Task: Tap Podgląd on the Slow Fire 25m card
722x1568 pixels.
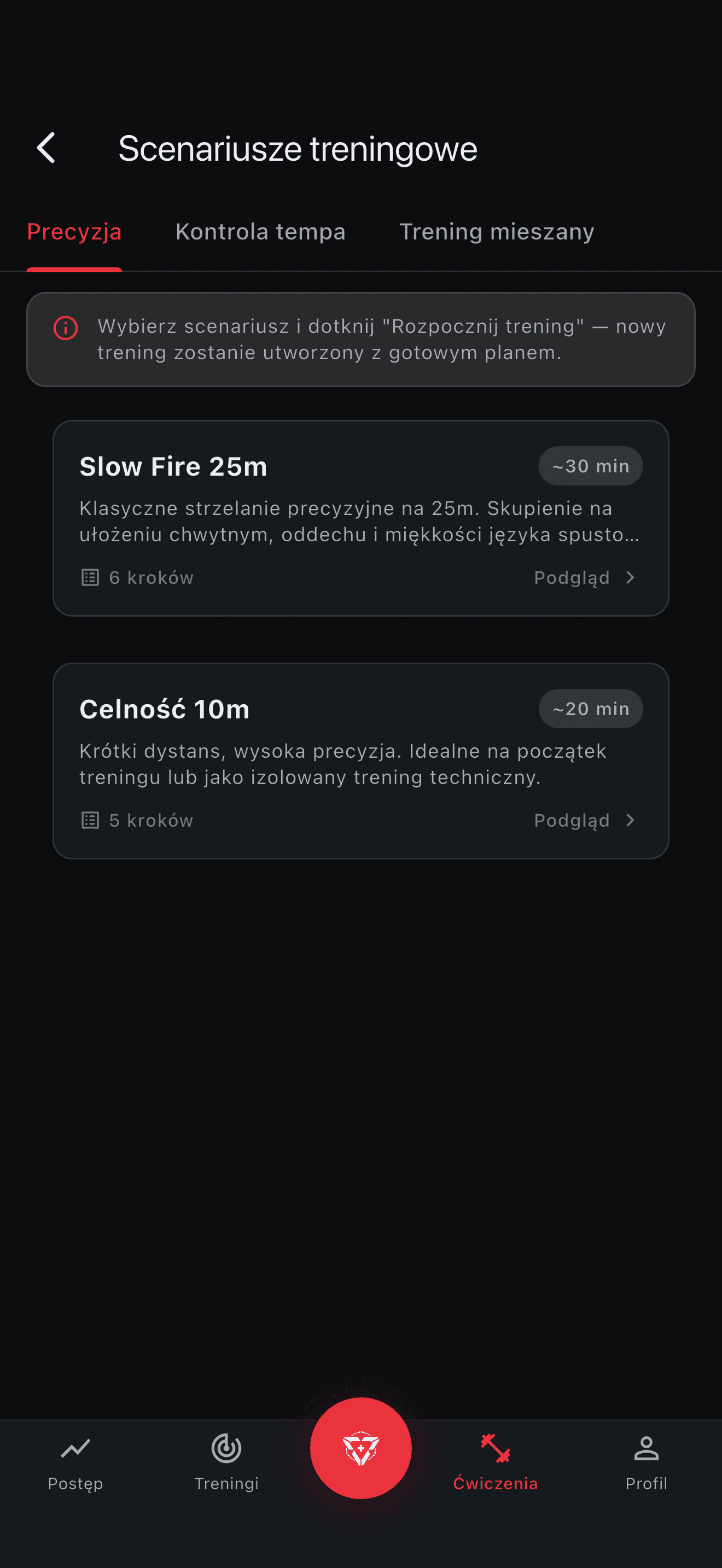Action: [x=583, y=578]
